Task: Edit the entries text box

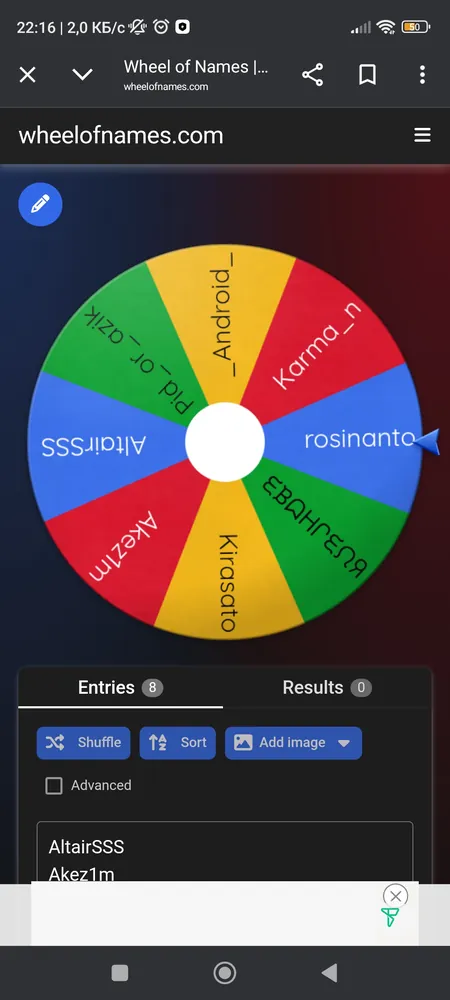Action: 225,851
